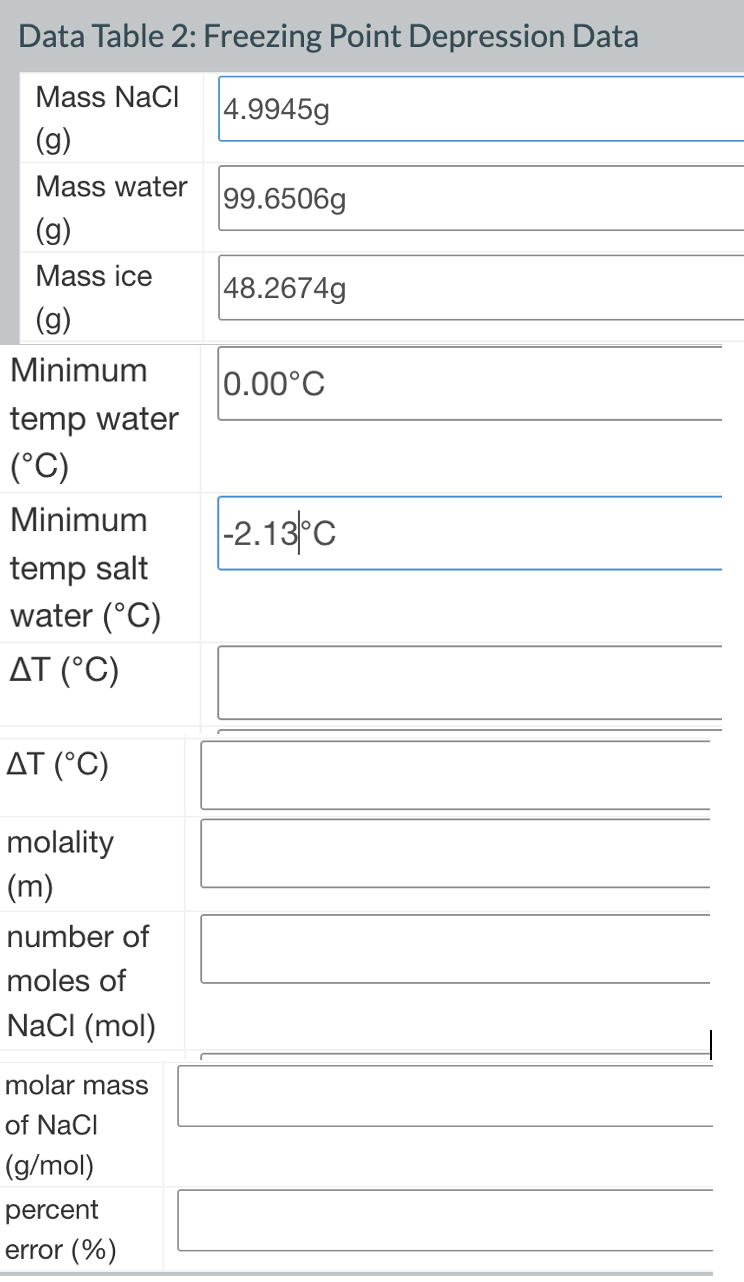Edit the Mass NaCl field
Viewport: 744px width, 1282px height.
click(480, 109)
